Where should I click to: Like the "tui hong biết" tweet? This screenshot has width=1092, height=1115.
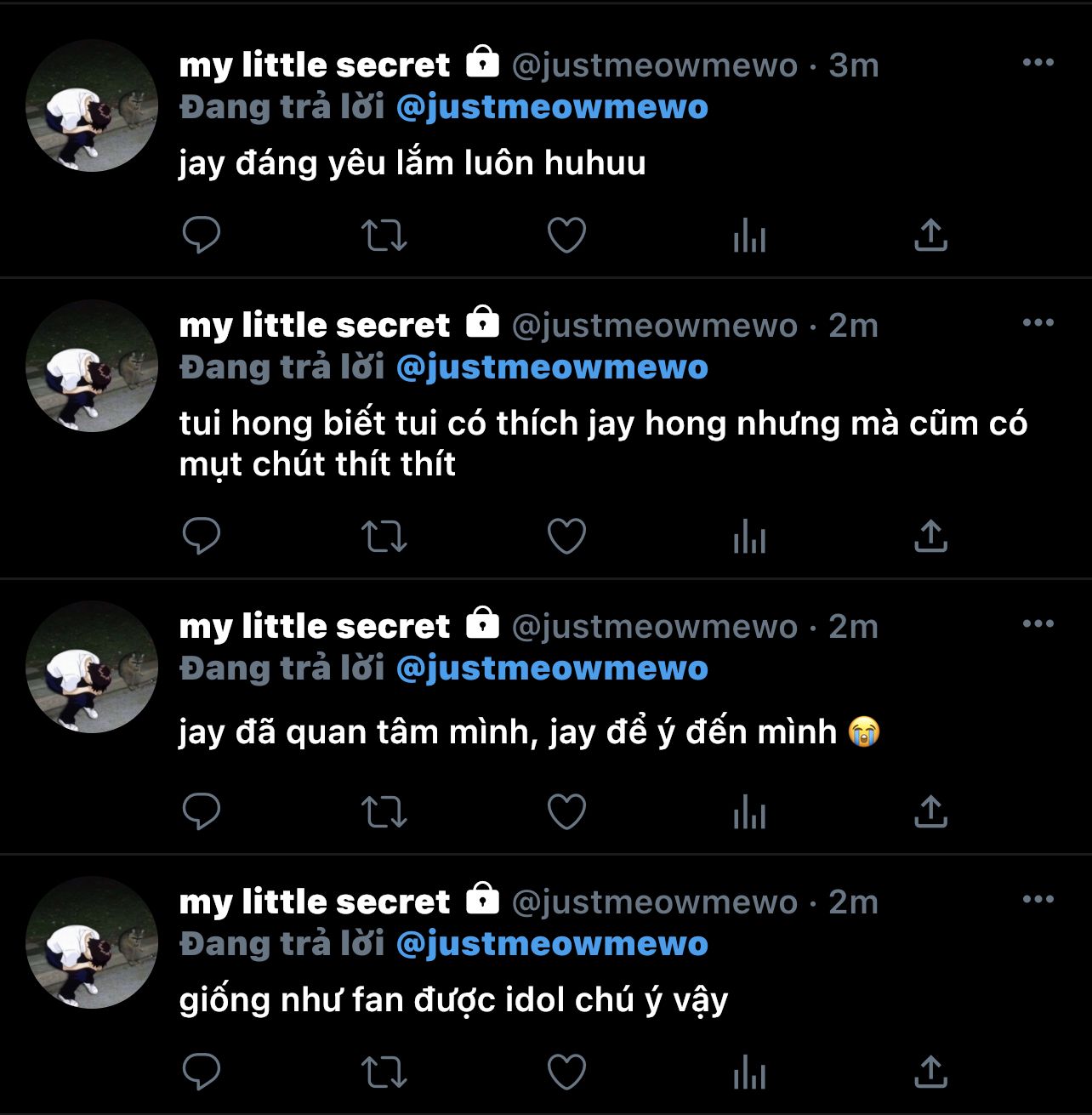[x=566, y=537]
